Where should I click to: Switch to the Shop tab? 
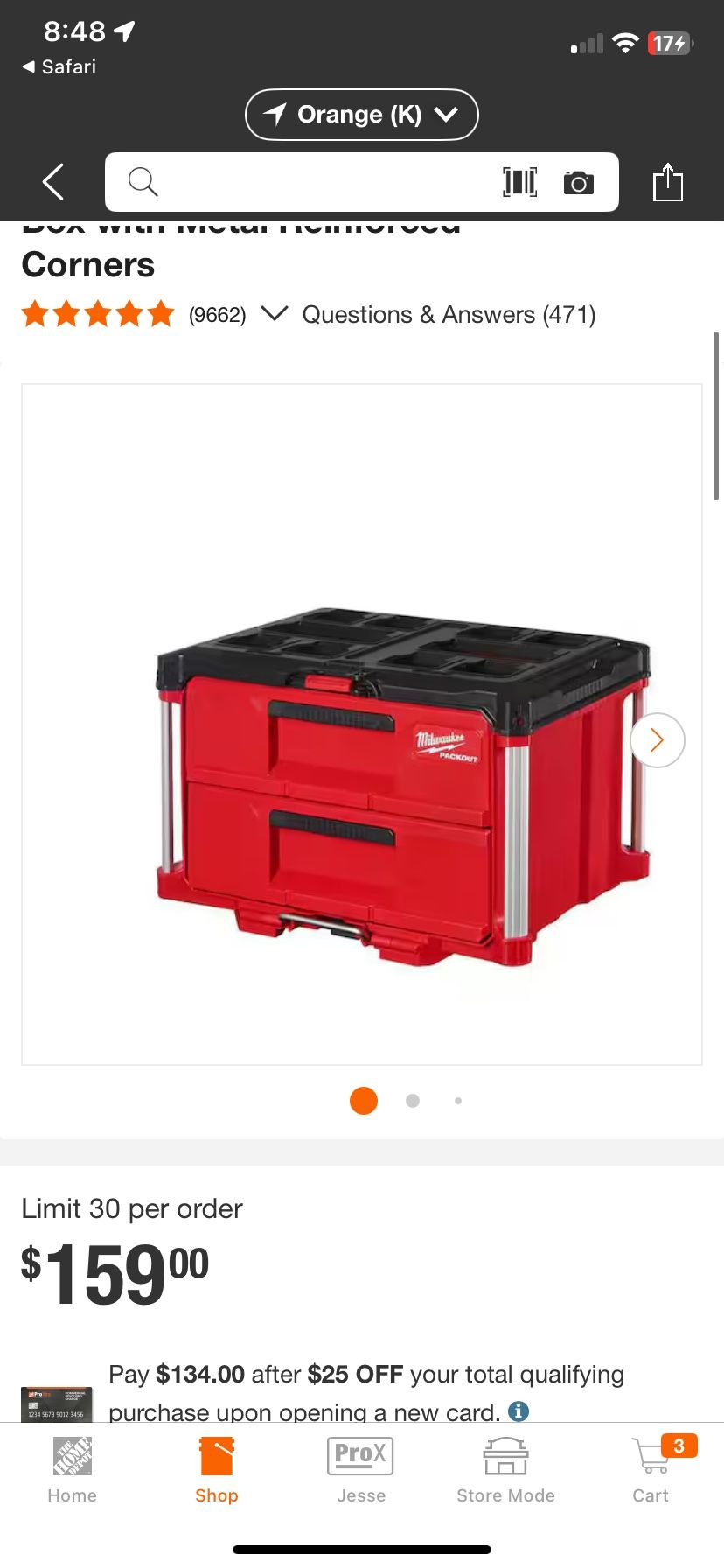click(217, 1471)
